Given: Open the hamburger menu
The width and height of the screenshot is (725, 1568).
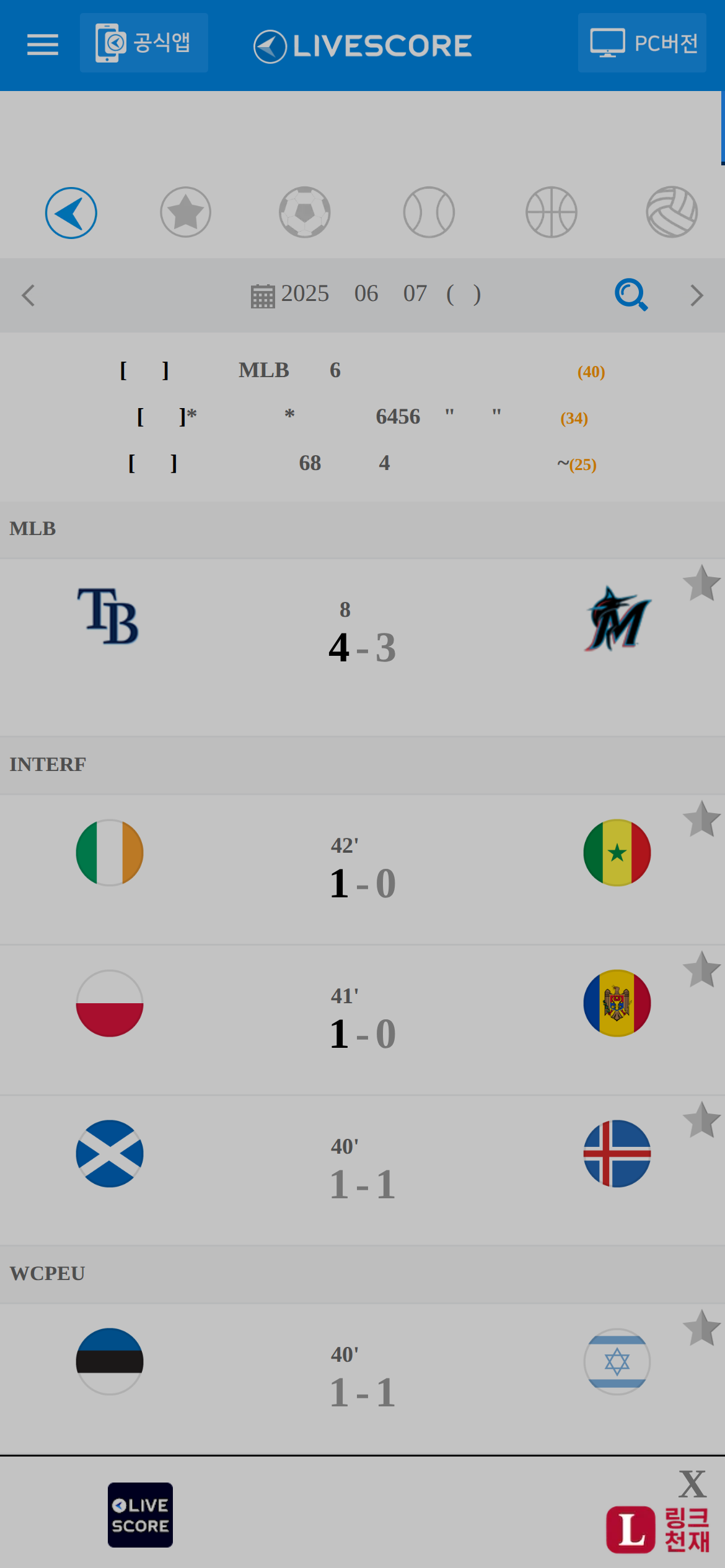Looking at the screenshot, I should (43, 45).
